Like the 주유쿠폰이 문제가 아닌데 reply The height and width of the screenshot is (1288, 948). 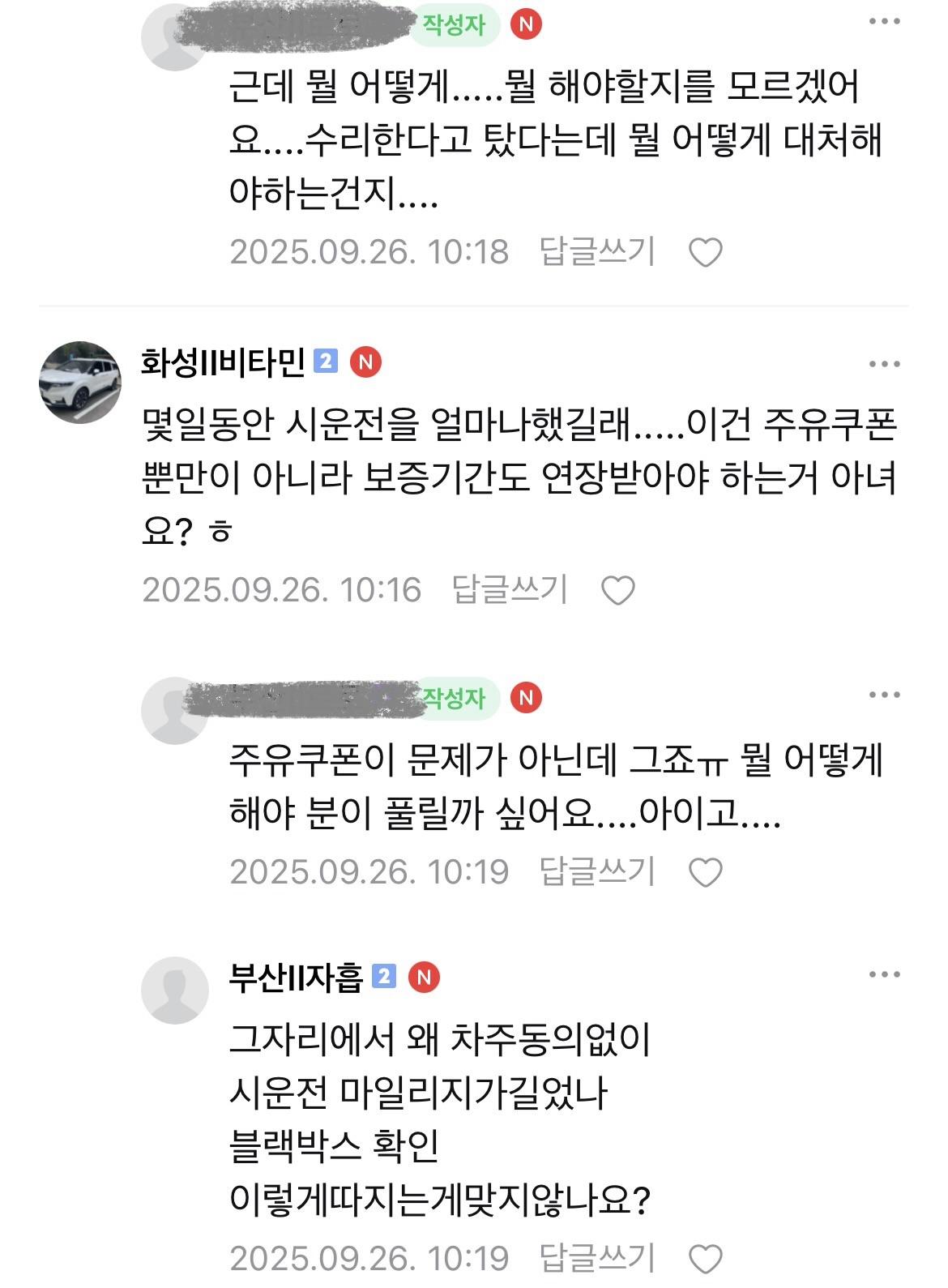click(x=705, y=873)
